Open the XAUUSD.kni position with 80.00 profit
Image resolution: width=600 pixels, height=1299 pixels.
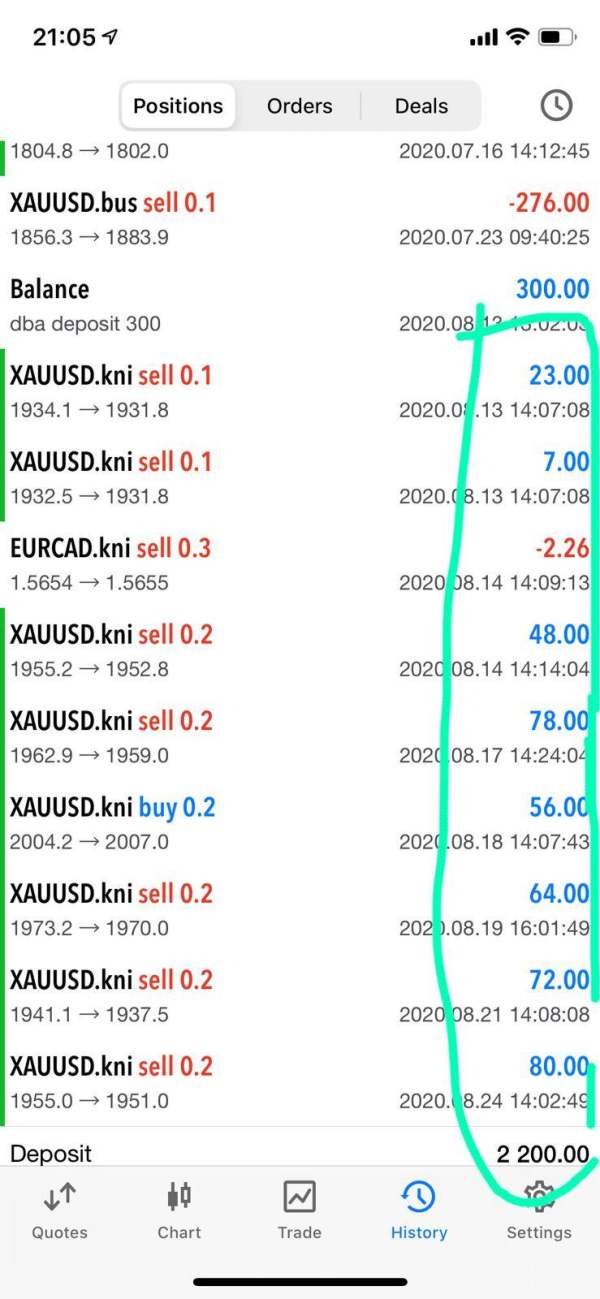[x=300, y=1083]
